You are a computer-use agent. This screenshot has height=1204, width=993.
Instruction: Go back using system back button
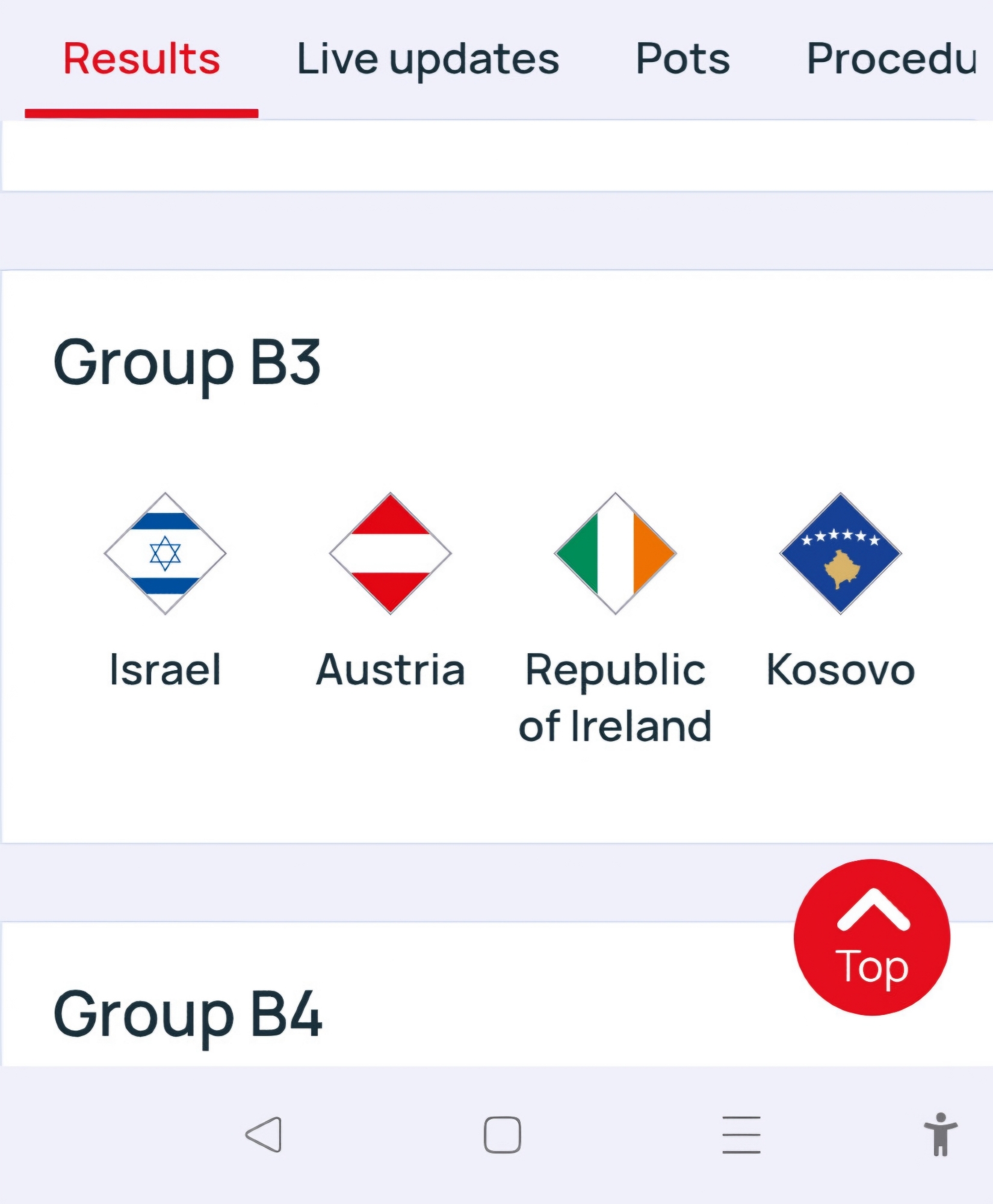pyautogui.click(x=264, y=1135)
